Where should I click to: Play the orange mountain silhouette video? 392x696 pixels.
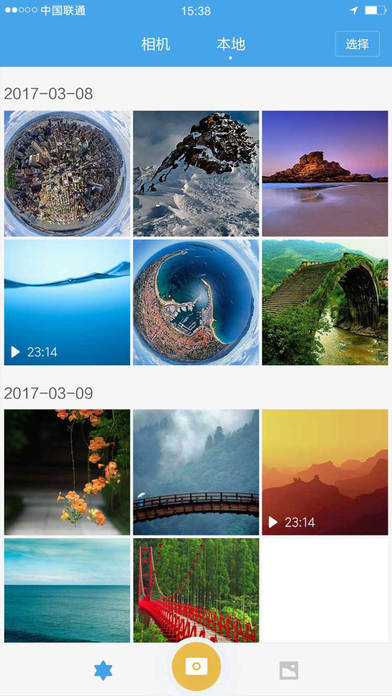tap(325, 472)
